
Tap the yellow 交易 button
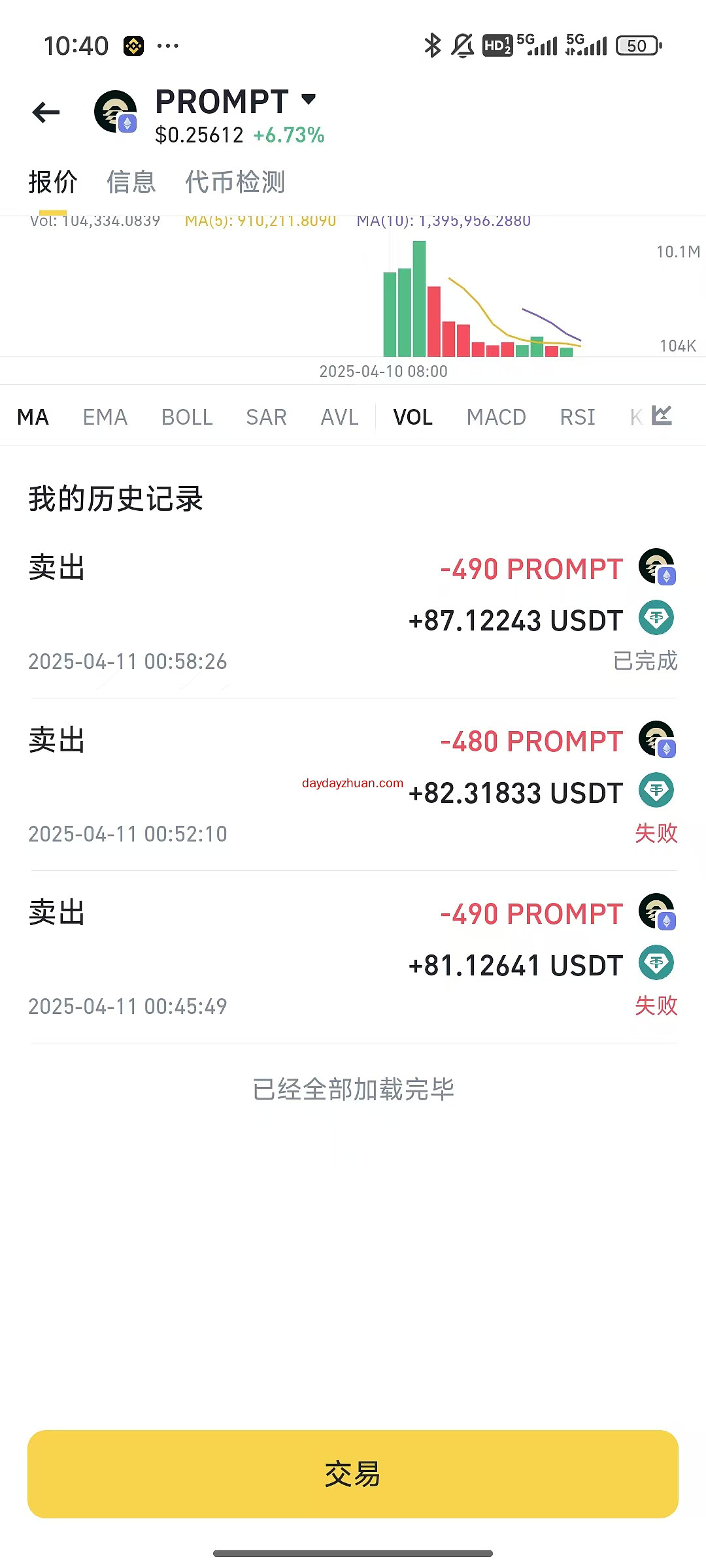(353, 1474)
